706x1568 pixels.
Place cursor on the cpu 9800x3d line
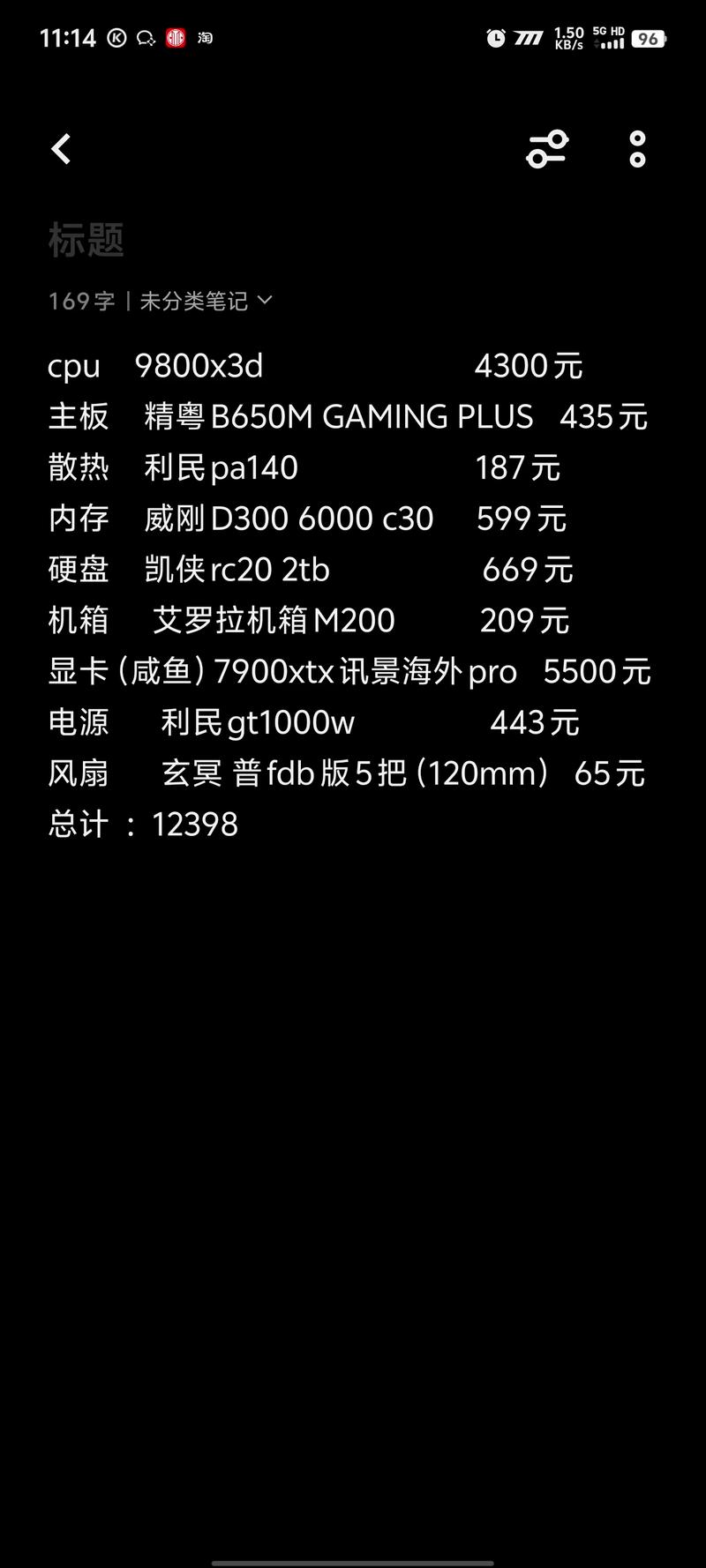pyautogui.click(x=265, y=365)
